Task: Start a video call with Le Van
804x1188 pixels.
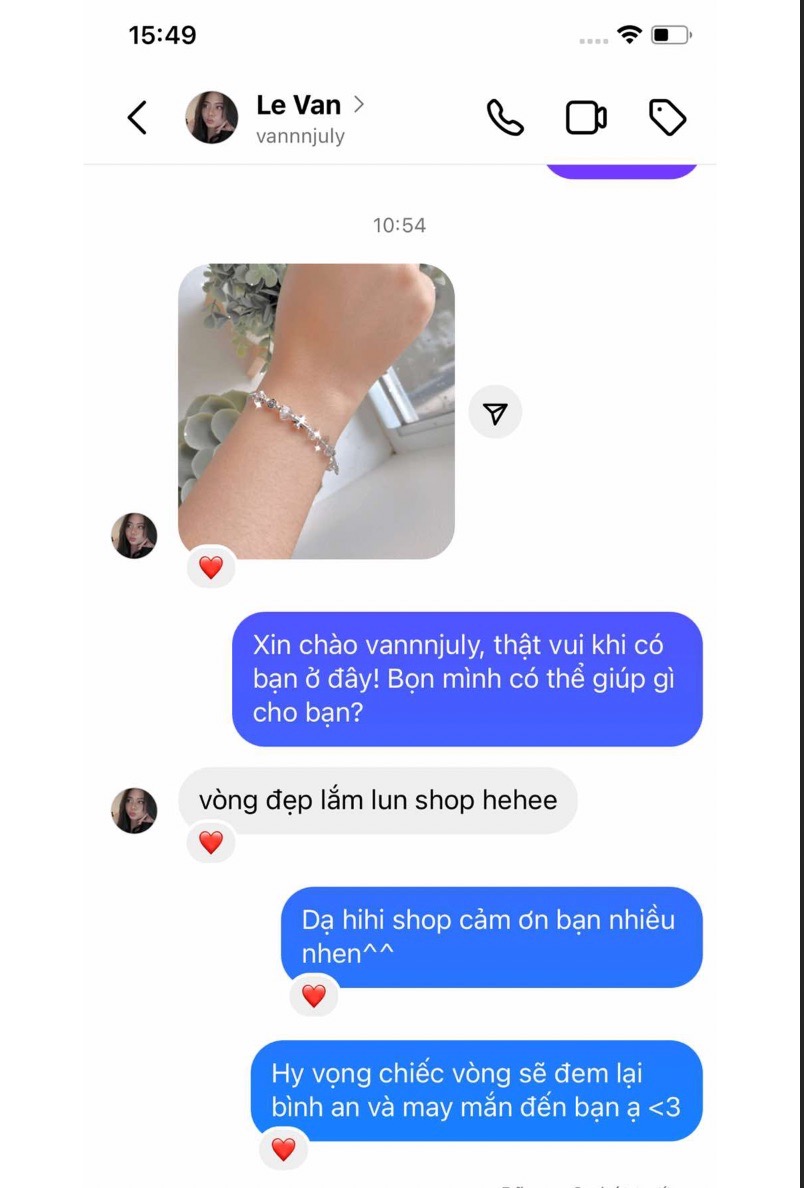Action: [586, 118]
